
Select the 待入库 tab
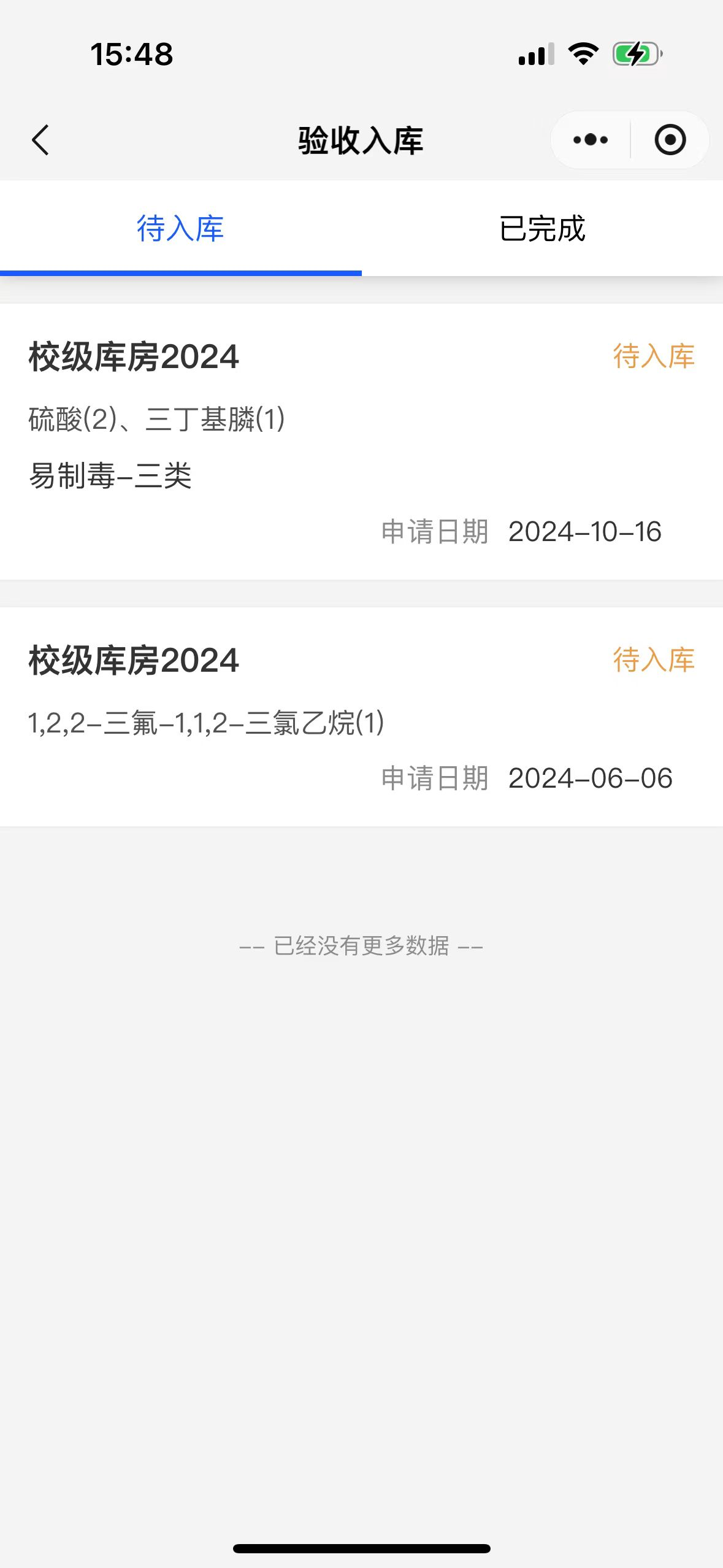tap(181, 228)
